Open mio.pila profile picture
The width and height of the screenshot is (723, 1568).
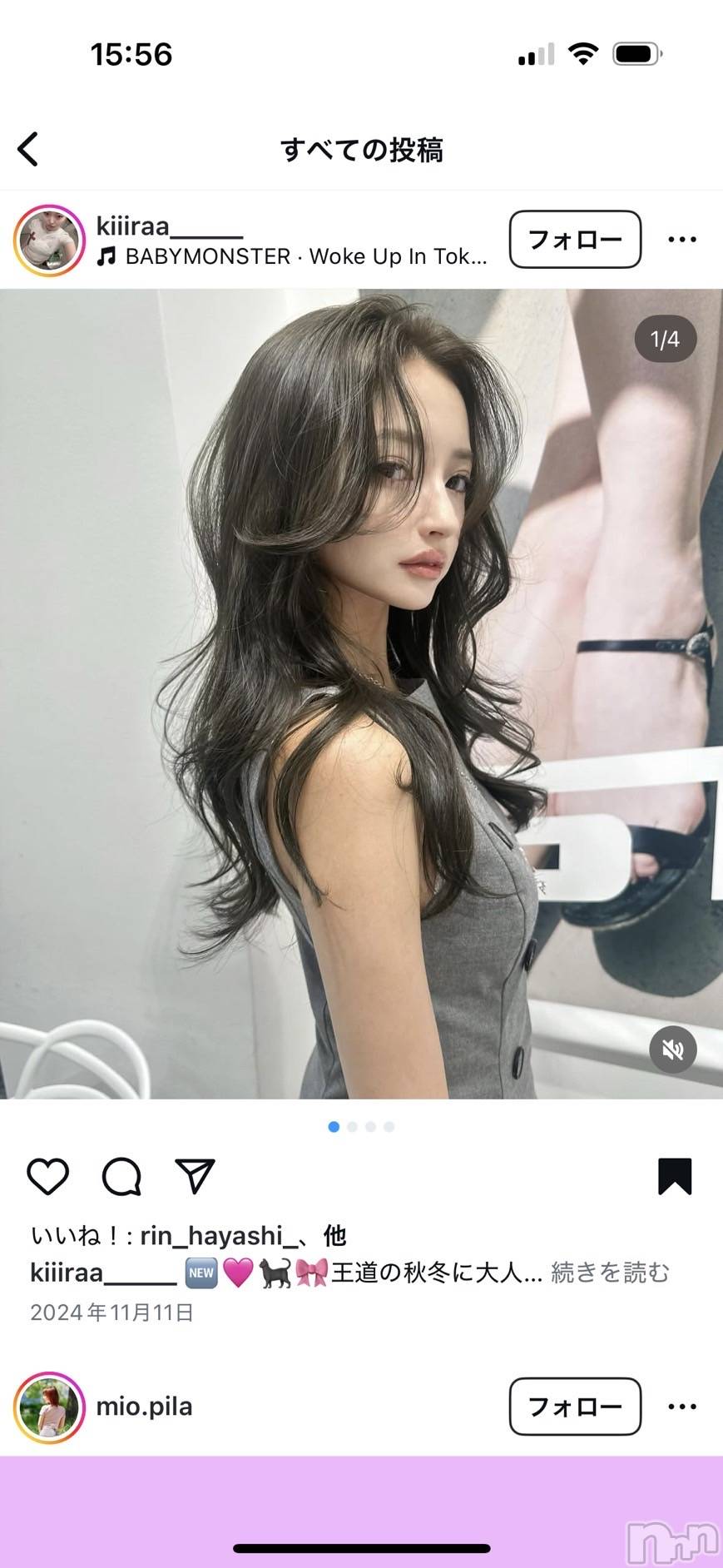pos(49,1407)
